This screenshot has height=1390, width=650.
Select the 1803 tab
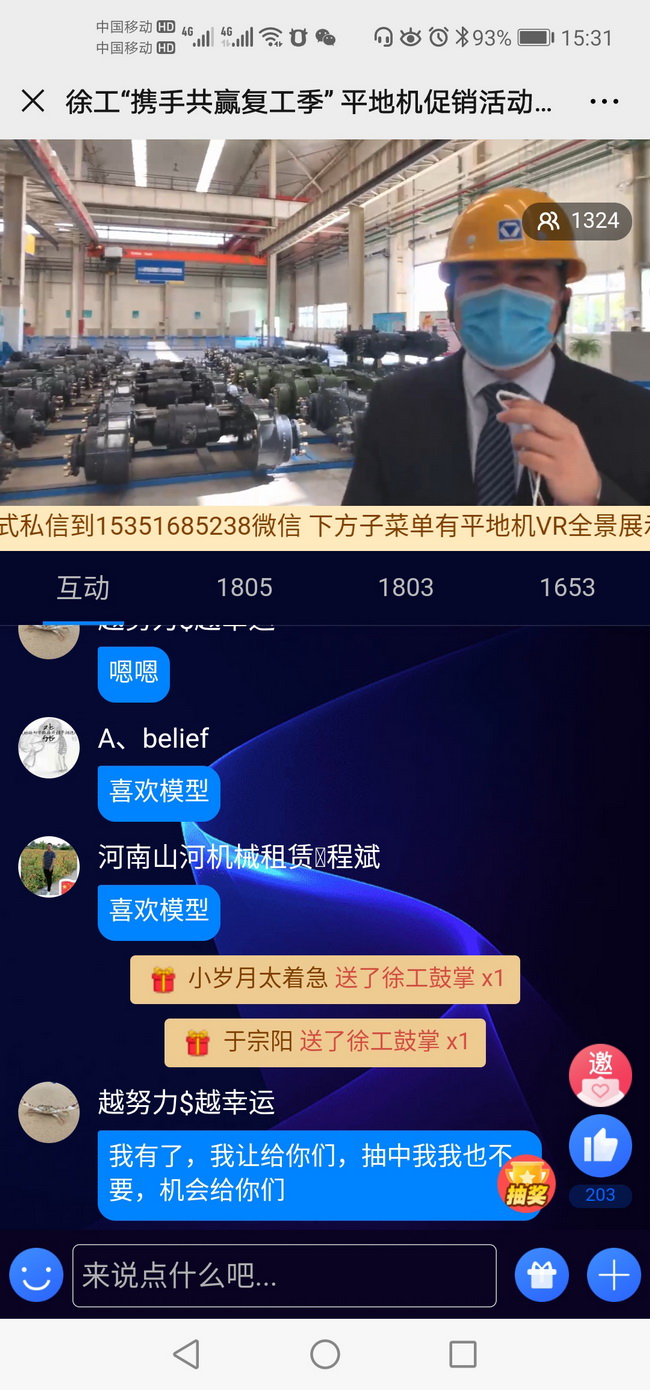click(406, 588)
